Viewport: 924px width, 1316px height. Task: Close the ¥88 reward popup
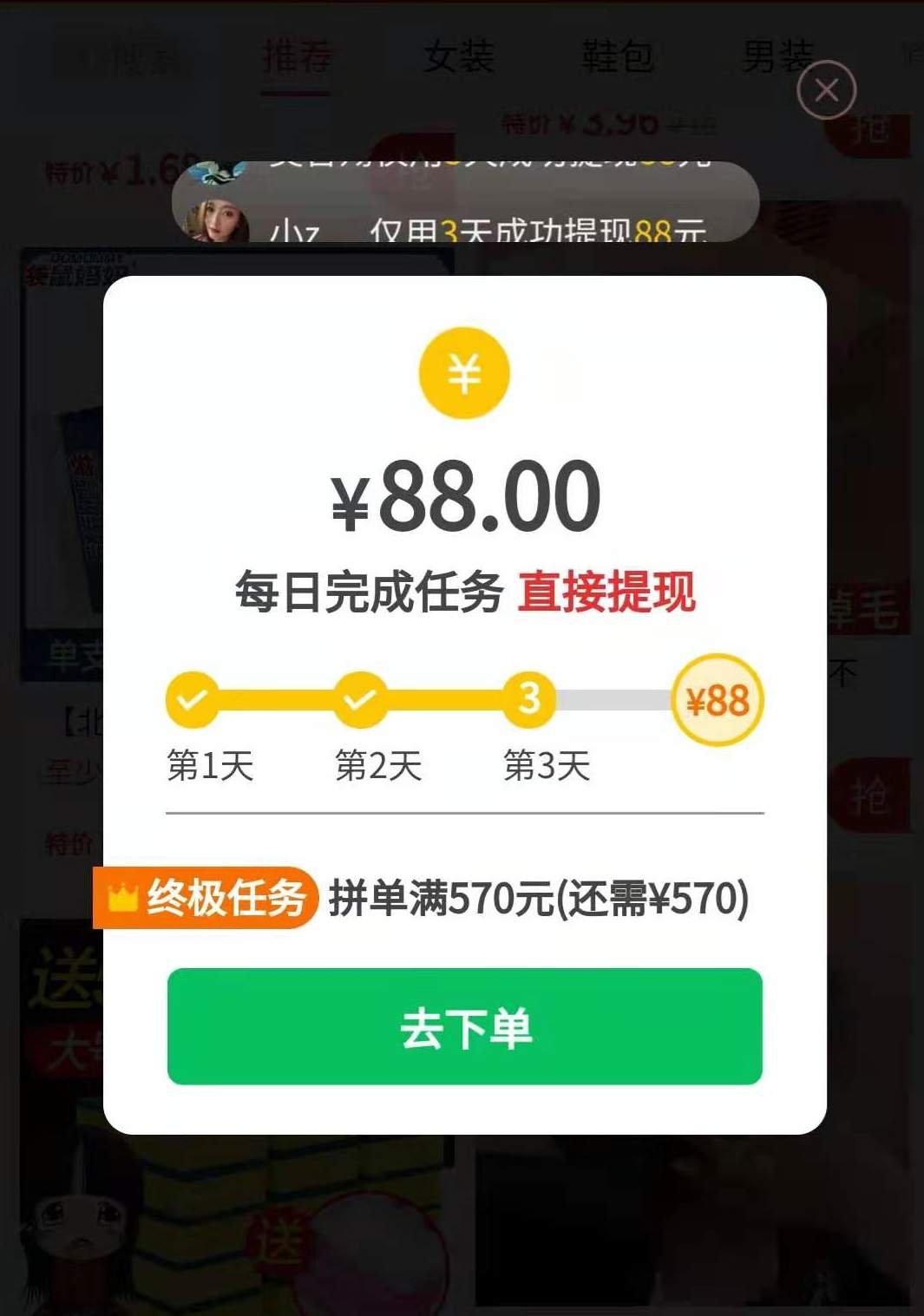point(826,89)
